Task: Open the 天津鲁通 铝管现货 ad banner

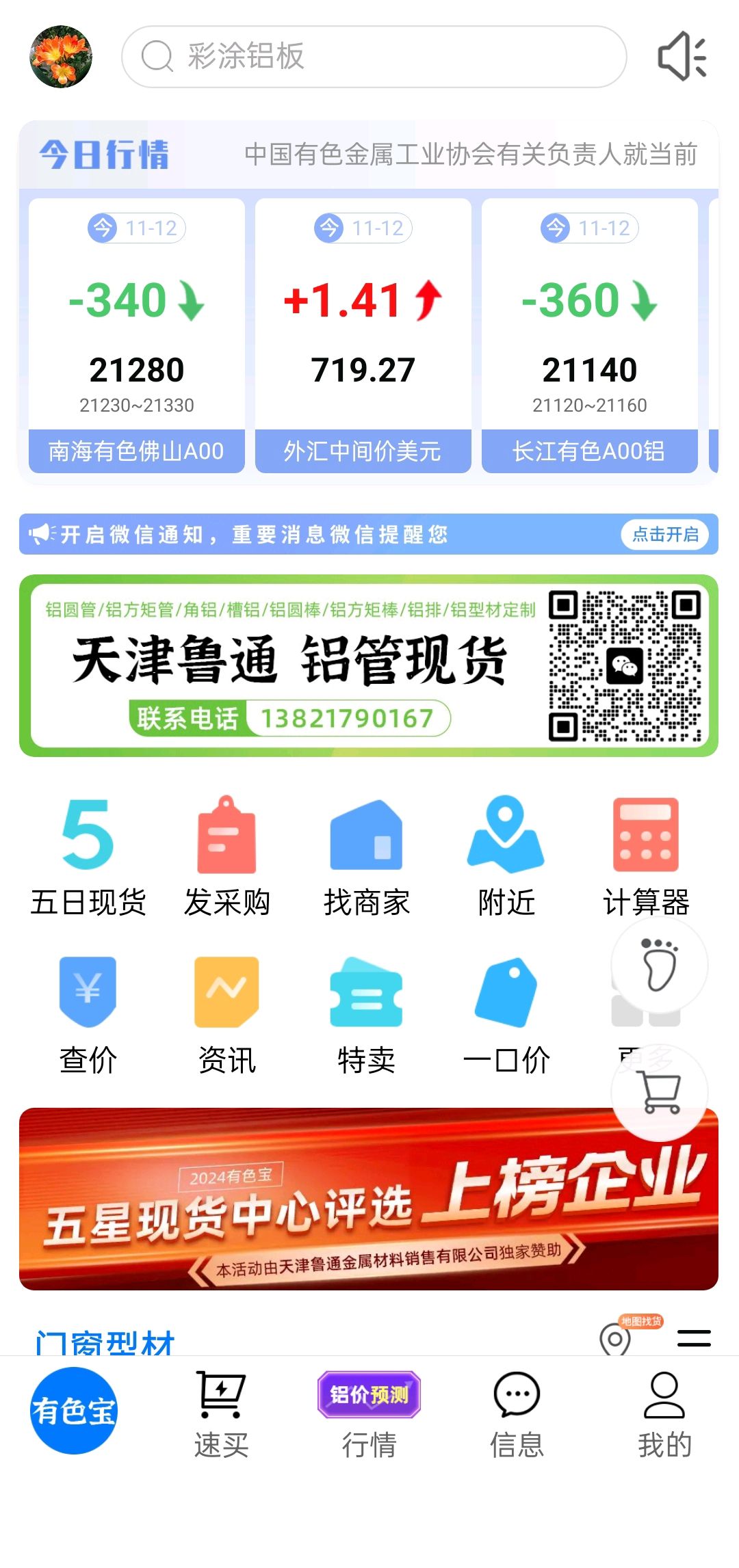Action: (x=369, y=665)
